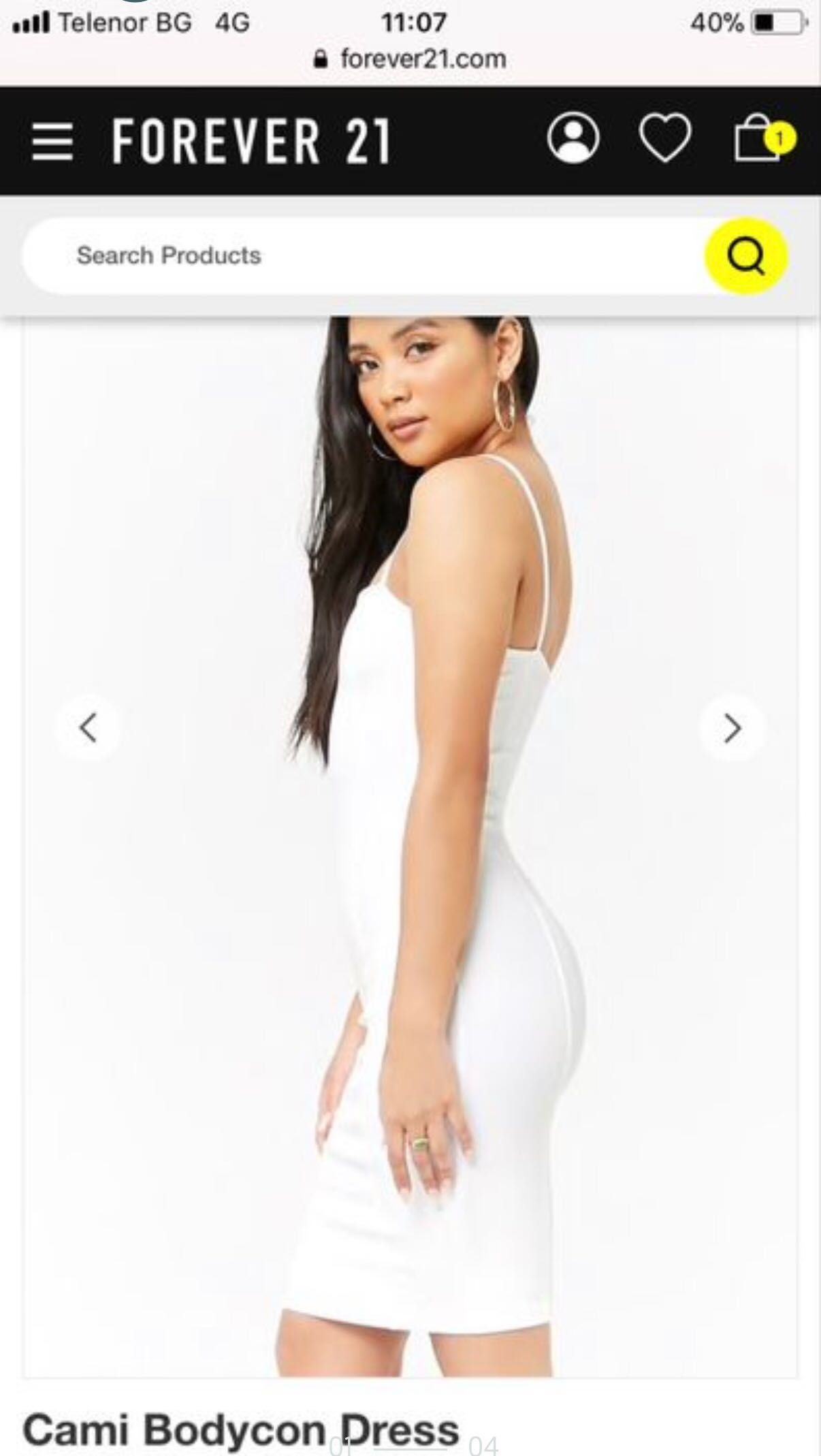Tap the Search Products field
The width and height of the screenshot is (821, 1456).
(x=361, y=256)
